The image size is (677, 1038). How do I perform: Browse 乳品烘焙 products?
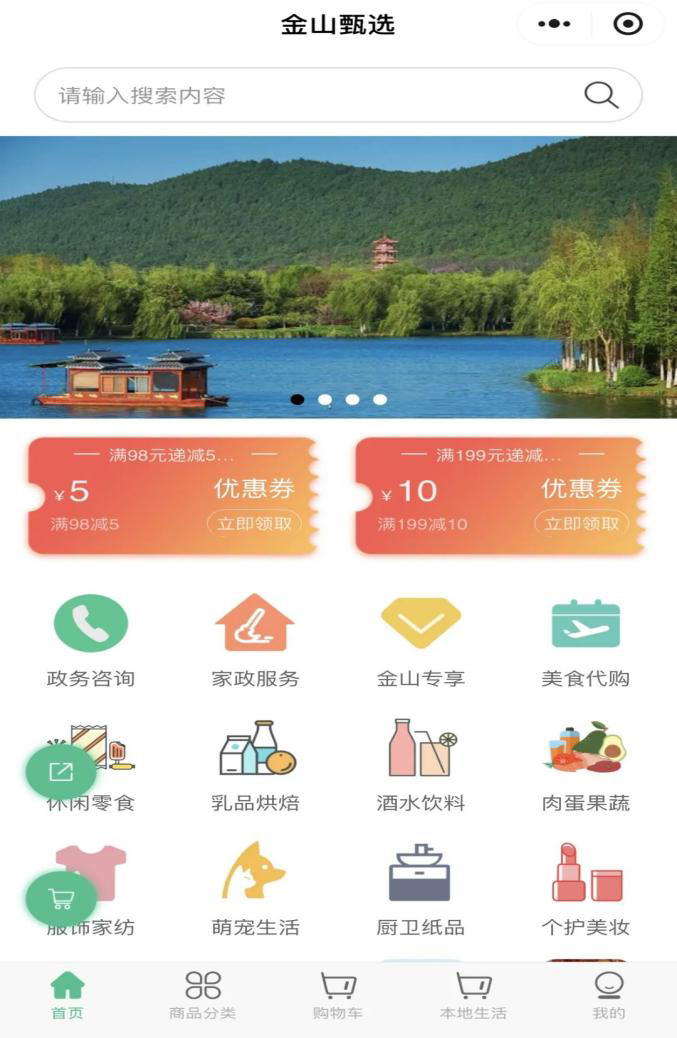pyautogui.click(x=255, y=765)
